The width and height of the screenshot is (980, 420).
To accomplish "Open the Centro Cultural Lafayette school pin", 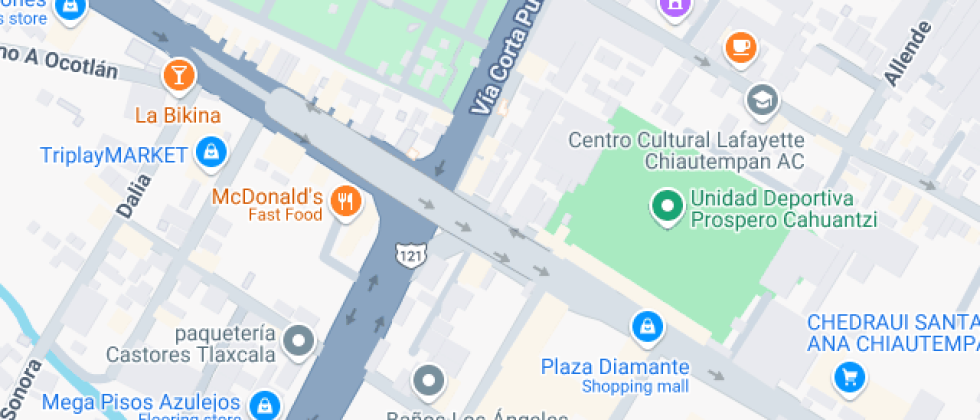I will click(762, 99).
